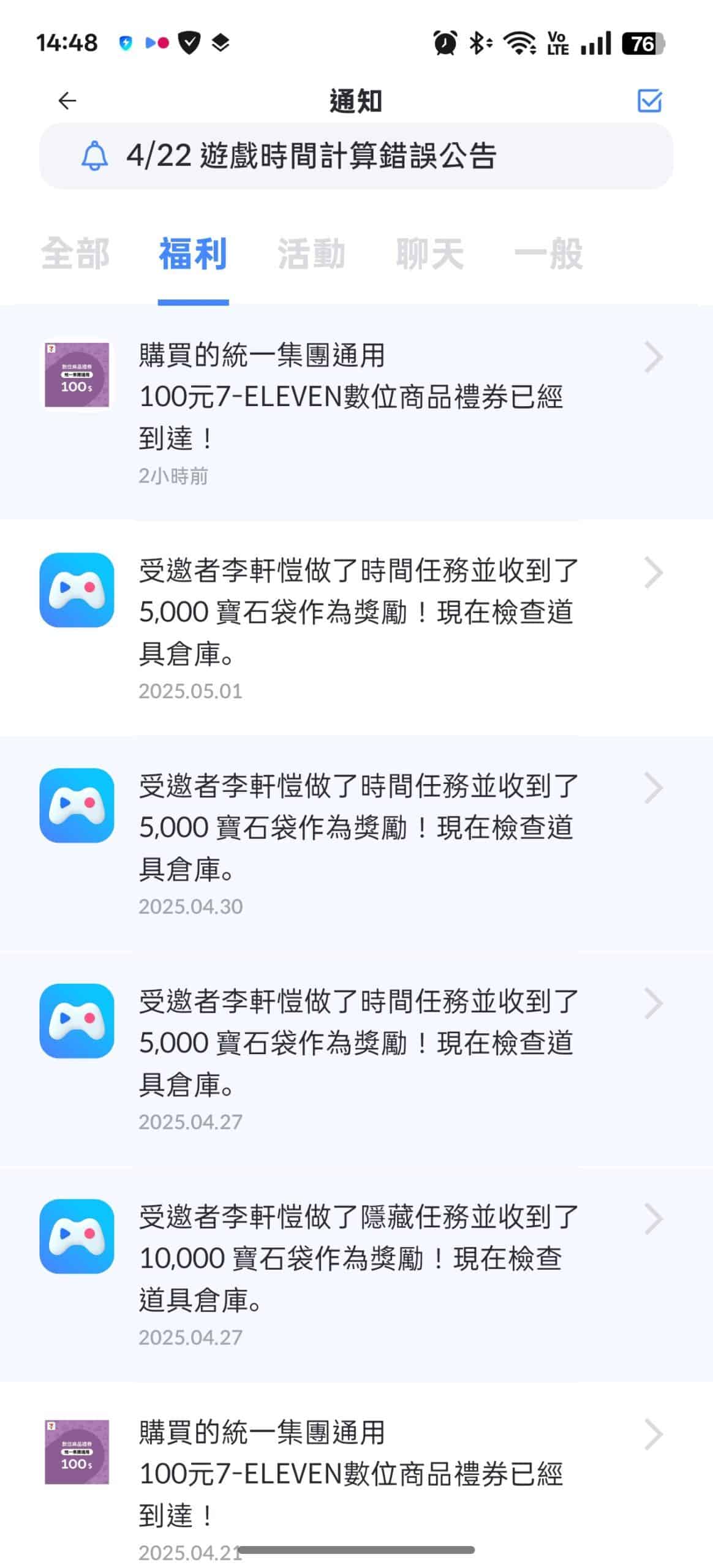
Task: View the 5,000 寶石袋 reward notice from 2025.04.30
Action: 355,842
